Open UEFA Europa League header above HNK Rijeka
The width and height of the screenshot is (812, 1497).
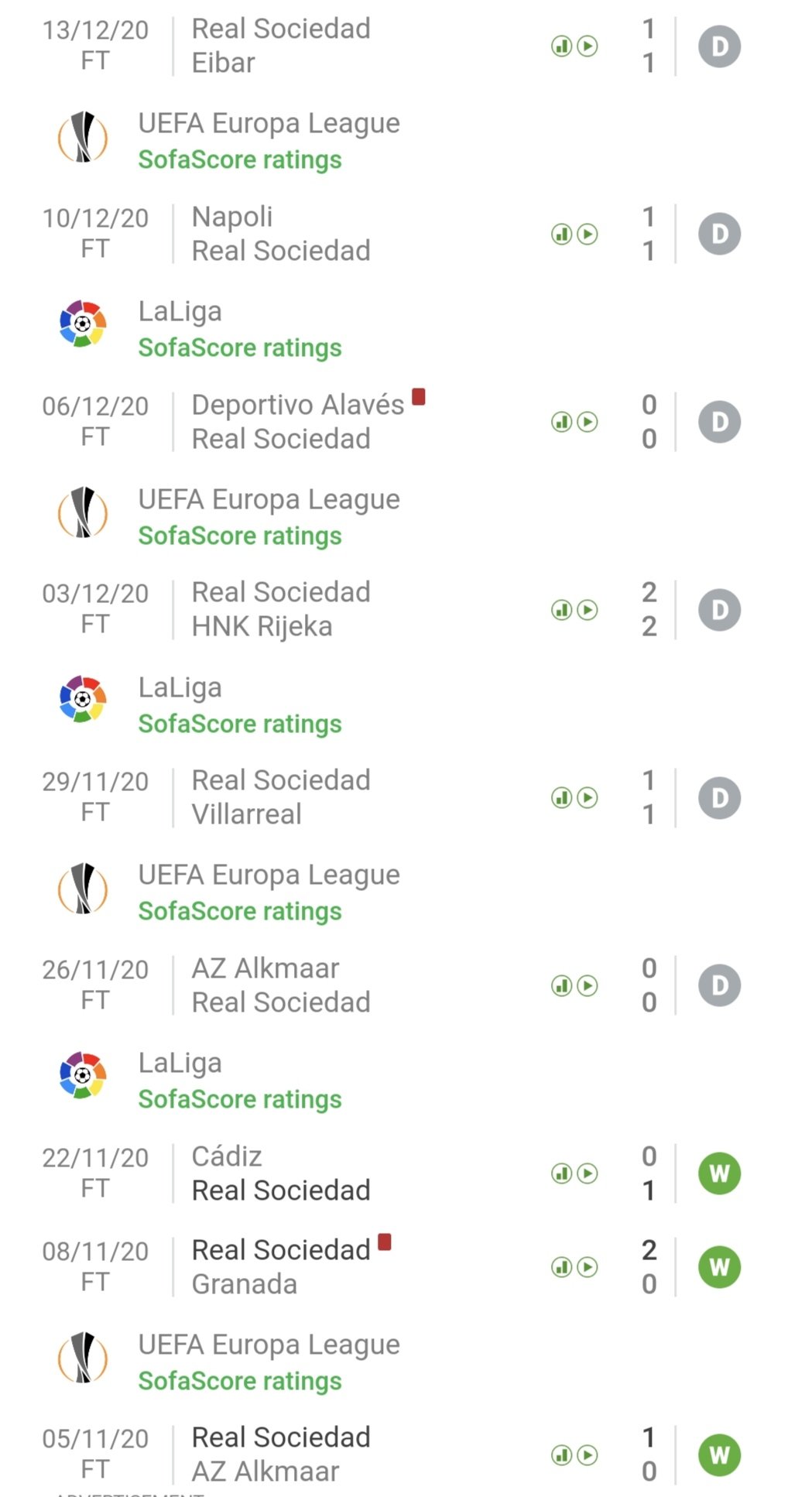tap(406, 517)
